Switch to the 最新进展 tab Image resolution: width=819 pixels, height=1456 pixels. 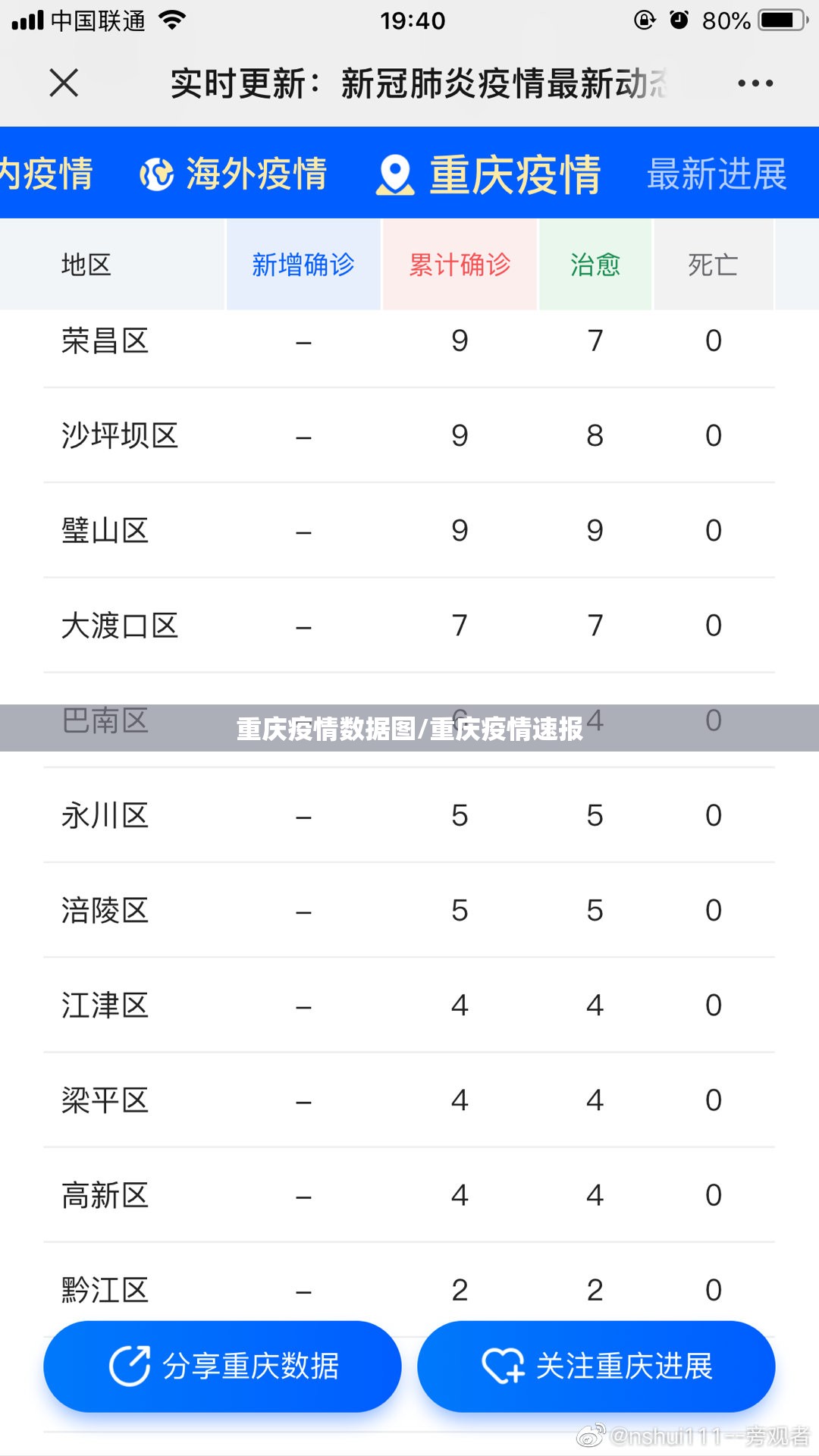pyautogui.click(x=717, y=174)
